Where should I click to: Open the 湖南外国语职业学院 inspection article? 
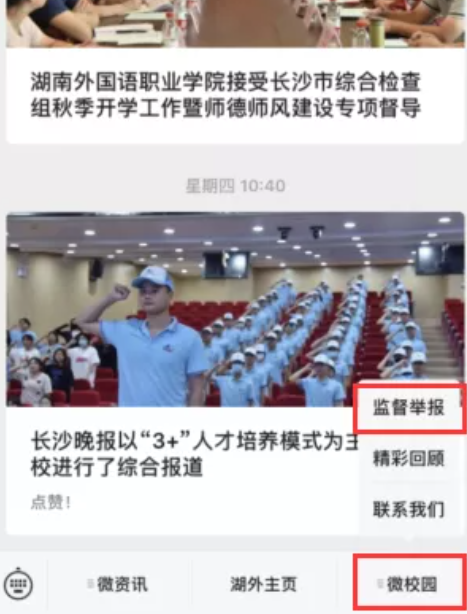[x=235, y=72]
